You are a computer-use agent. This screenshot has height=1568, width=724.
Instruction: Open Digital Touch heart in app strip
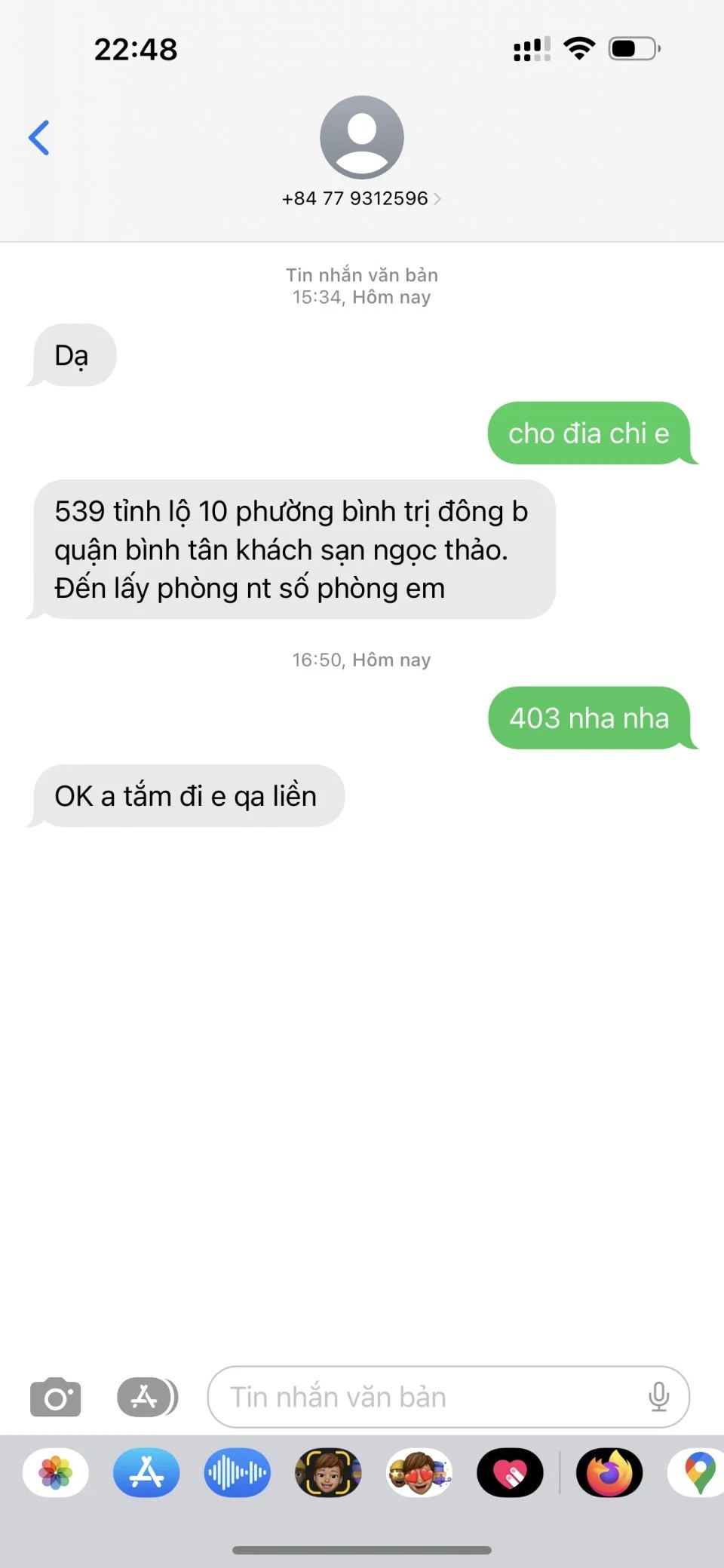pyautogui.click(x=510, y=1472)
